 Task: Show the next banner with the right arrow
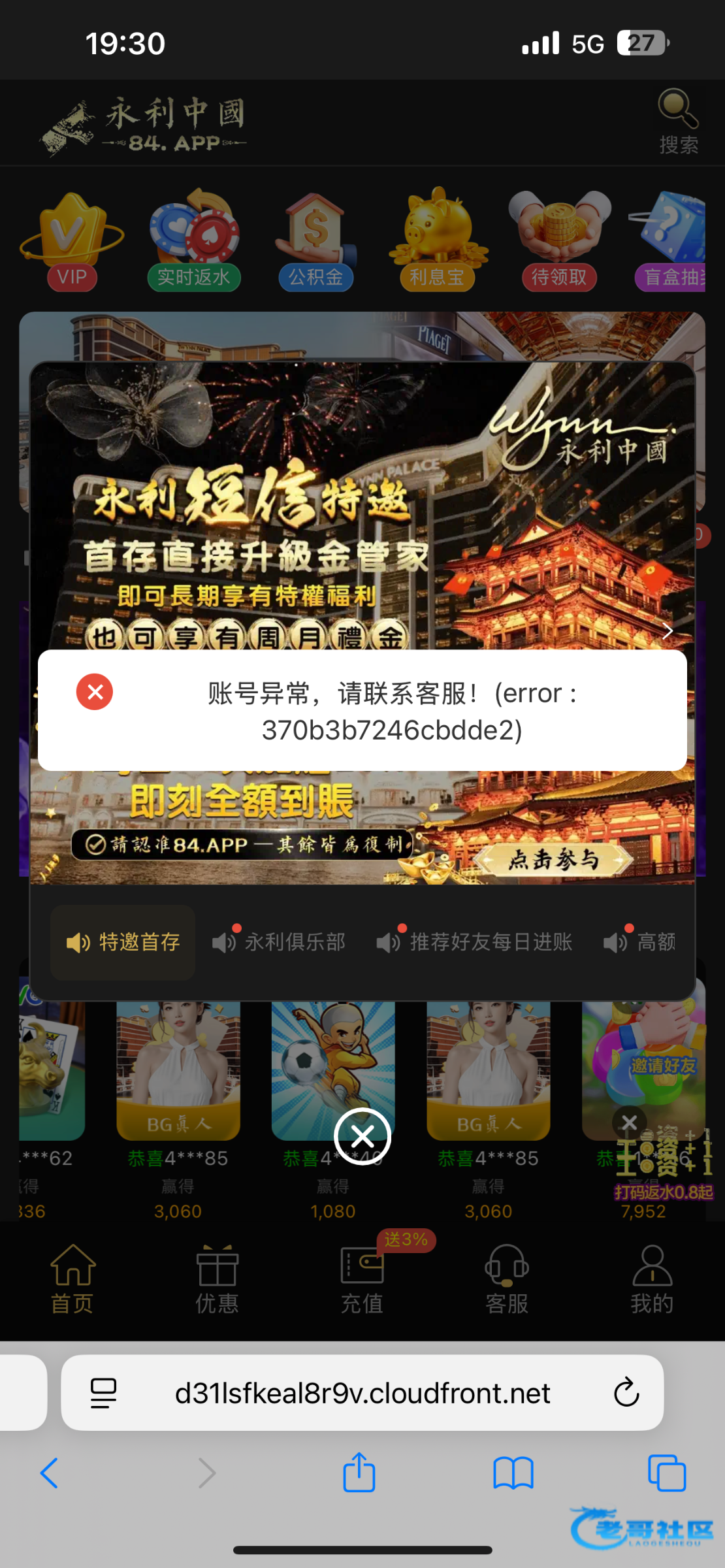pos(668,631)
